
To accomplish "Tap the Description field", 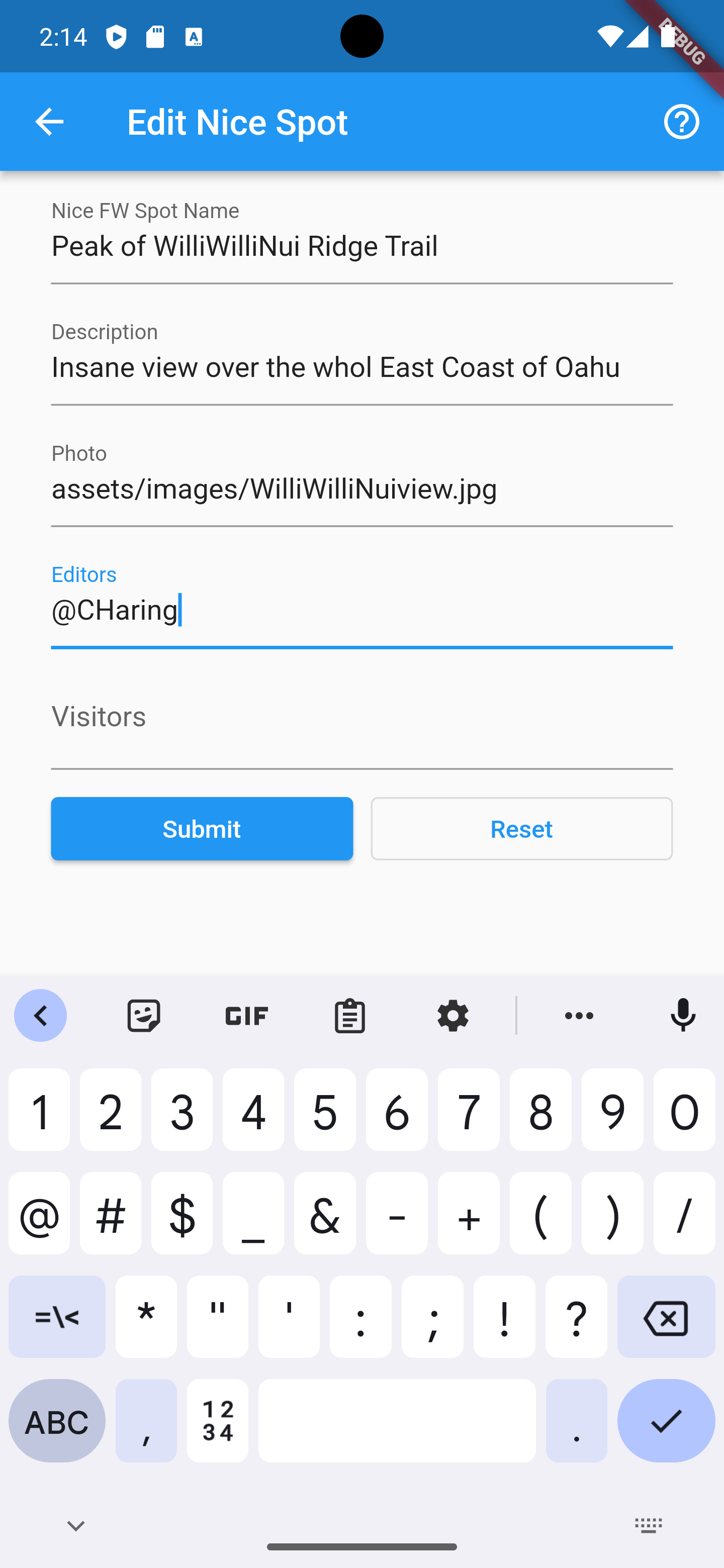I will coord(361,368).
